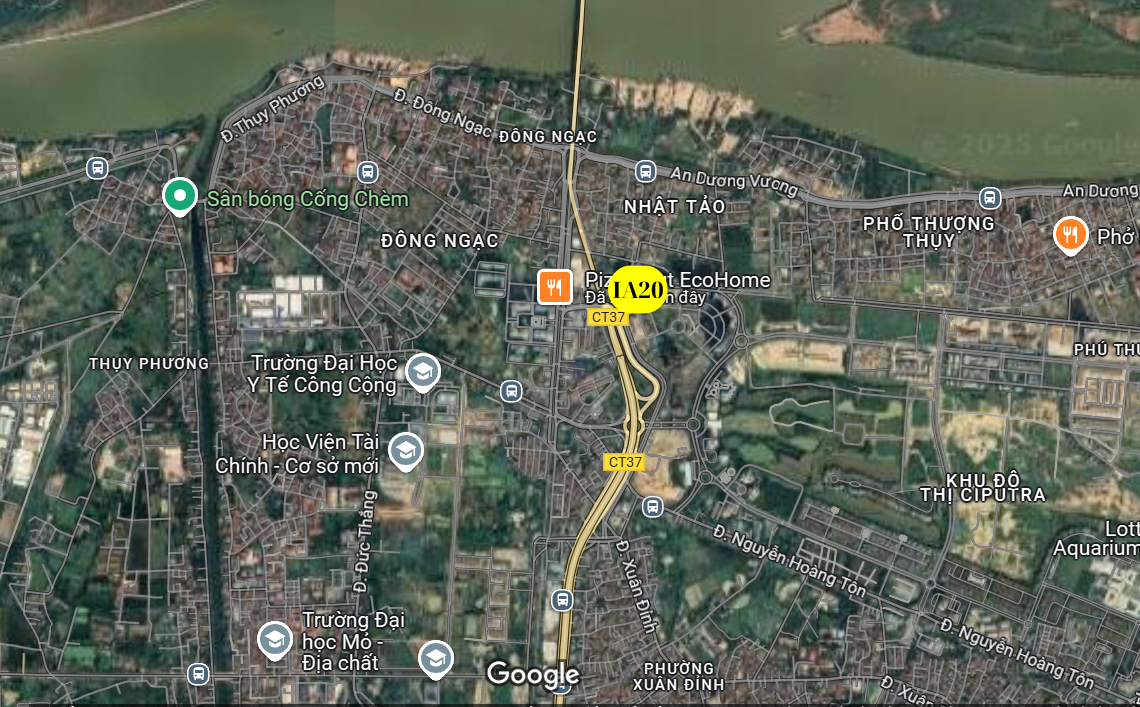Open the Phở restaurant pin near Phố Thượng Thụy
This screenshot has height=707, width=1140.
click(1070, 235)
